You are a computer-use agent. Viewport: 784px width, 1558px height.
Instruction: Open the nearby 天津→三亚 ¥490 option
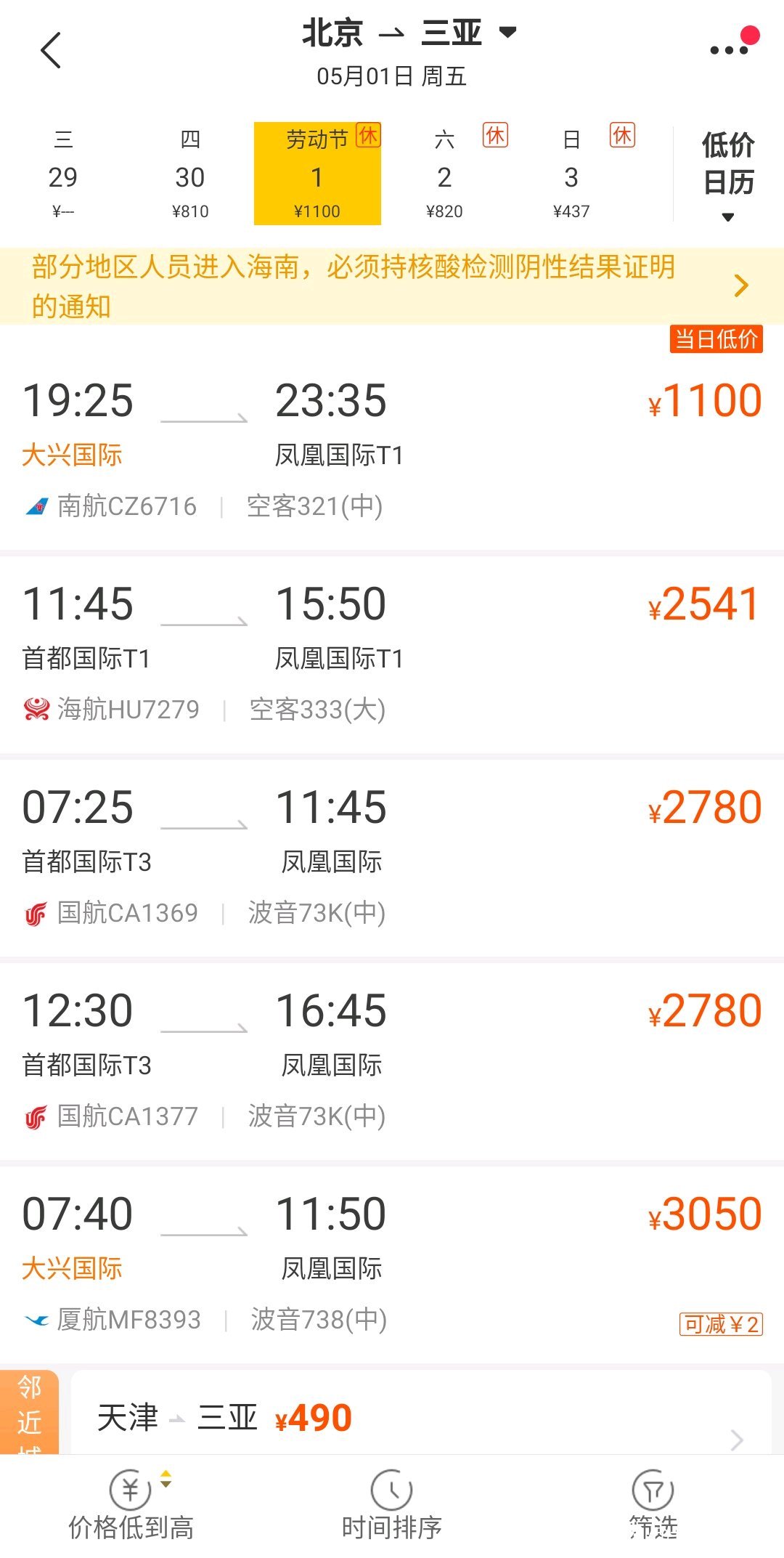421,1416
